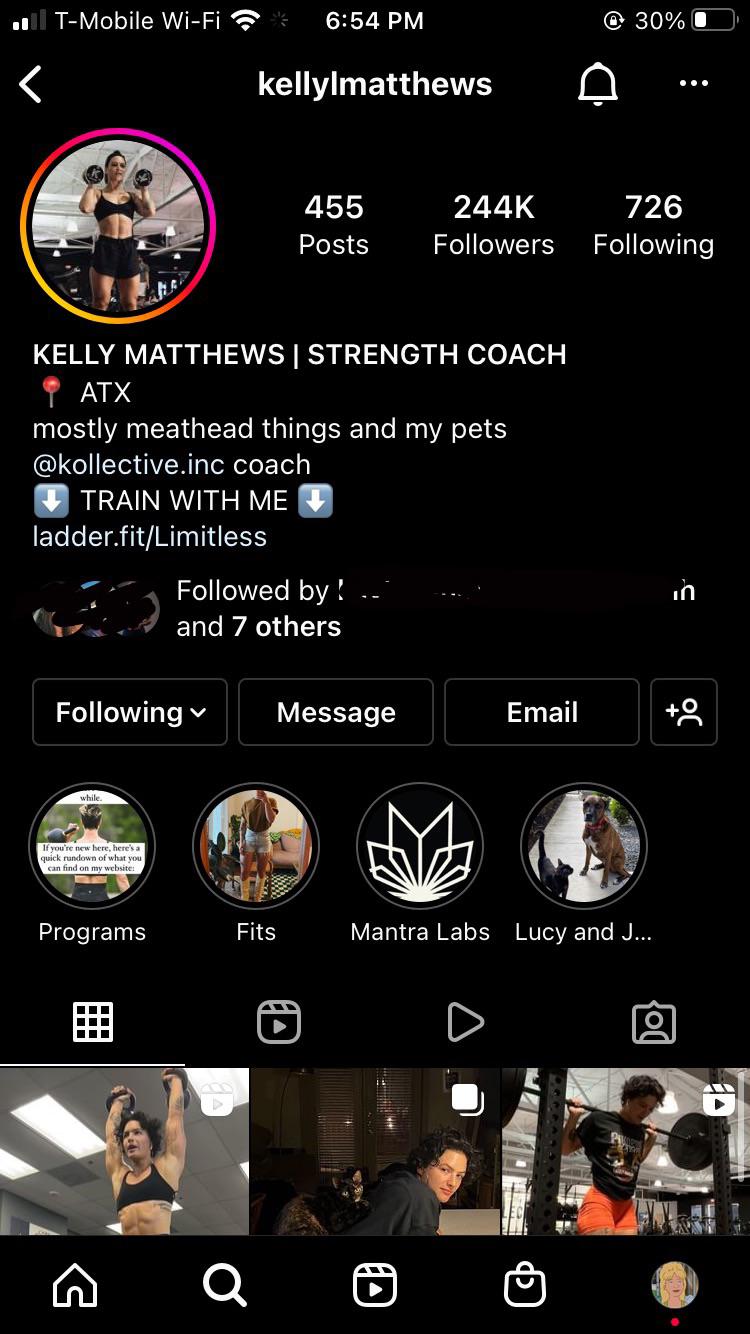
Task: Go back using the back arrow
Action: pyautogui.click(x=30, y=84)
